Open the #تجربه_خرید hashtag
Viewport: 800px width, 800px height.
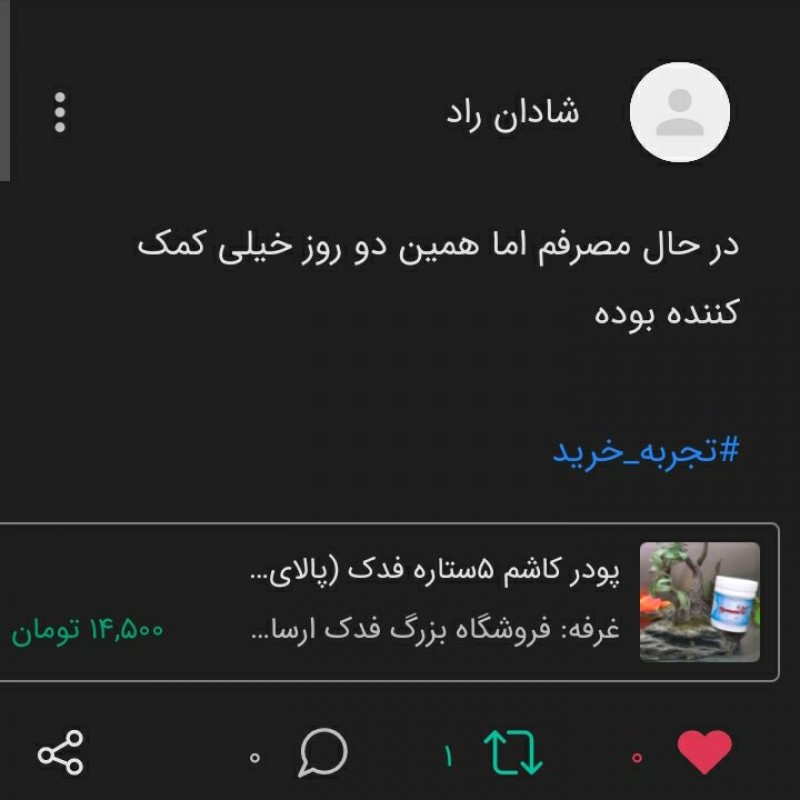(645, 450)
